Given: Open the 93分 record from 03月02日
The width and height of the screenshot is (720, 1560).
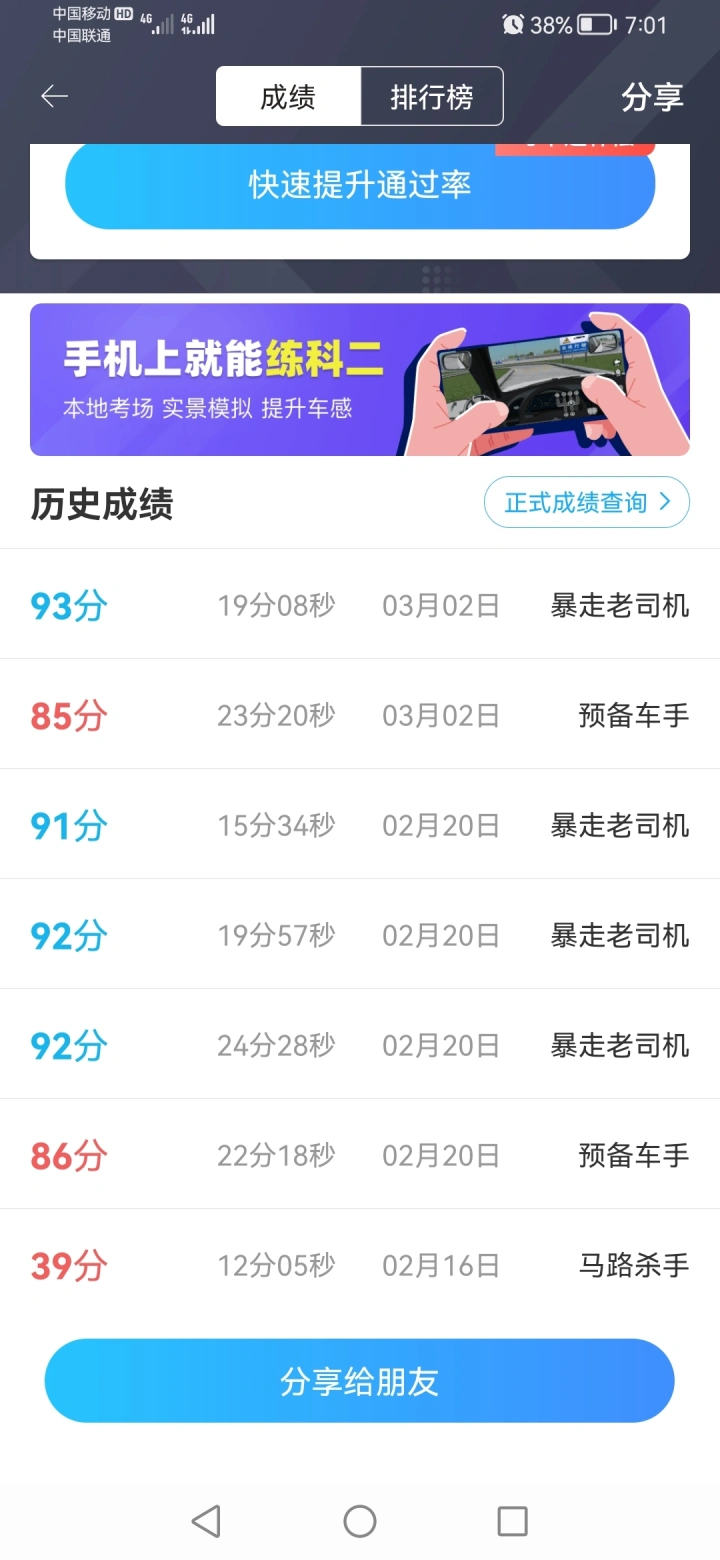Looking at the screenshot, I should coord(360,605).
